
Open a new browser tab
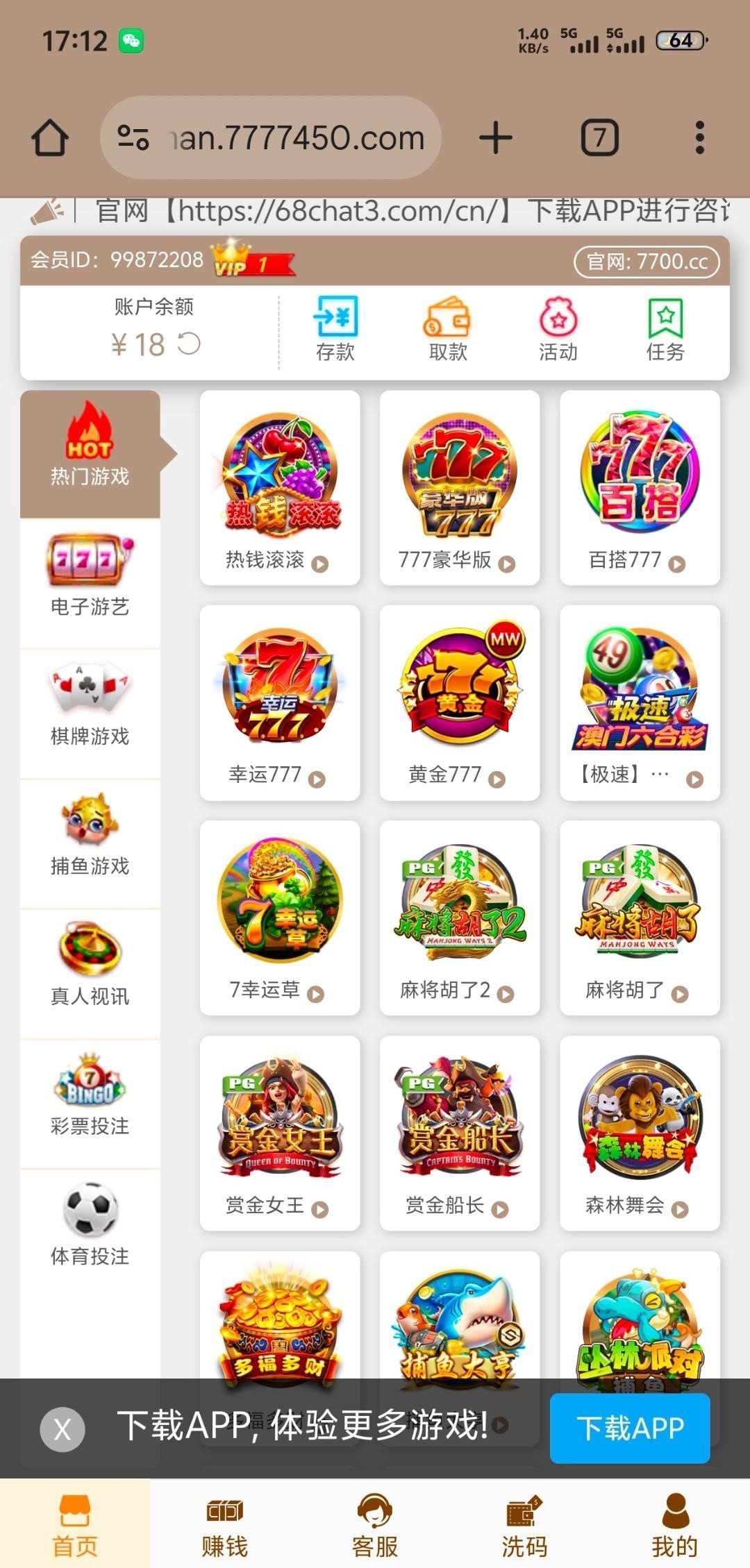coord(496,137)
